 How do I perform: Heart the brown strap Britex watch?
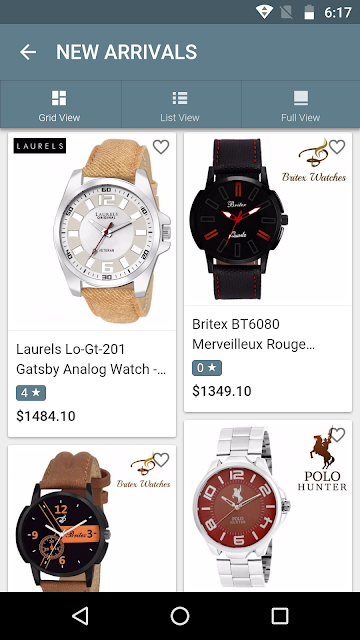[x=161, y=460]
